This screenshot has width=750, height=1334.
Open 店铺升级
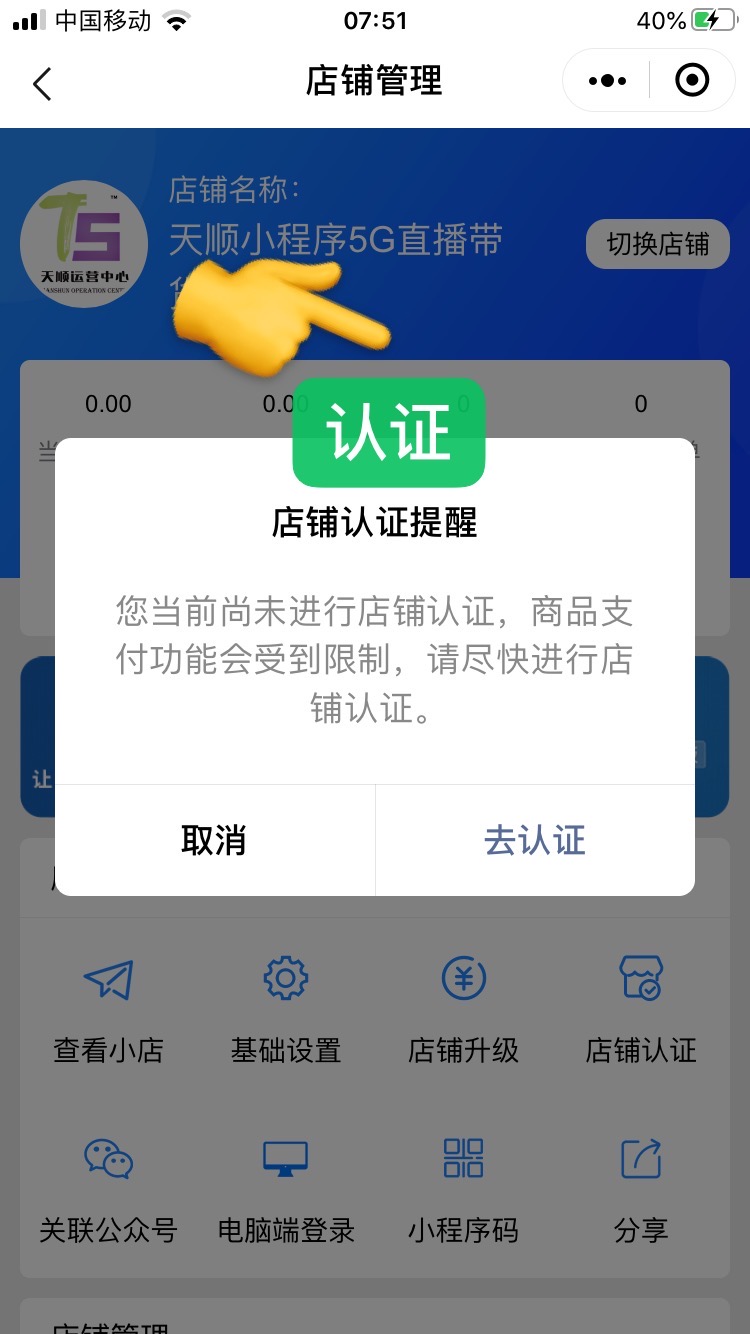463,1008
